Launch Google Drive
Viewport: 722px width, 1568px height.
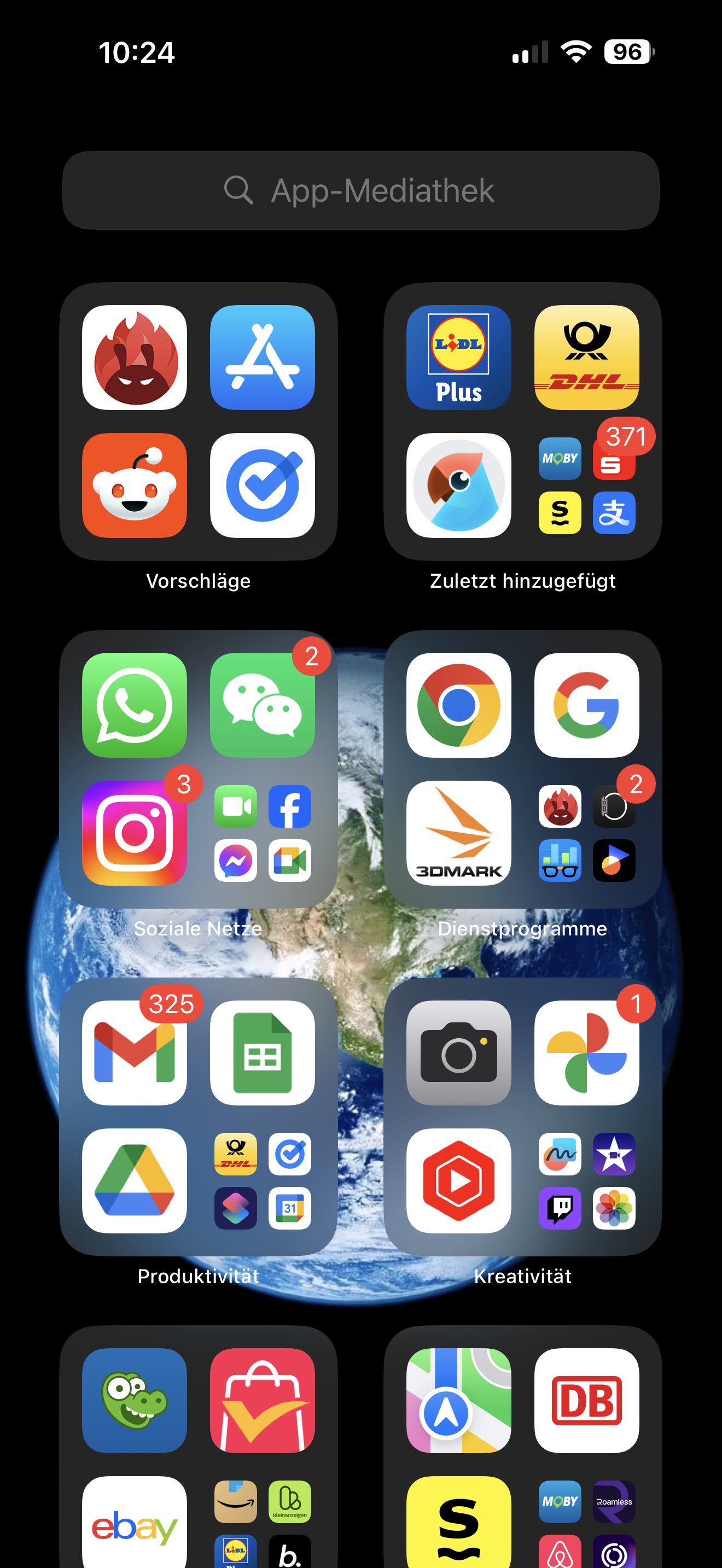pos(135,1180)
